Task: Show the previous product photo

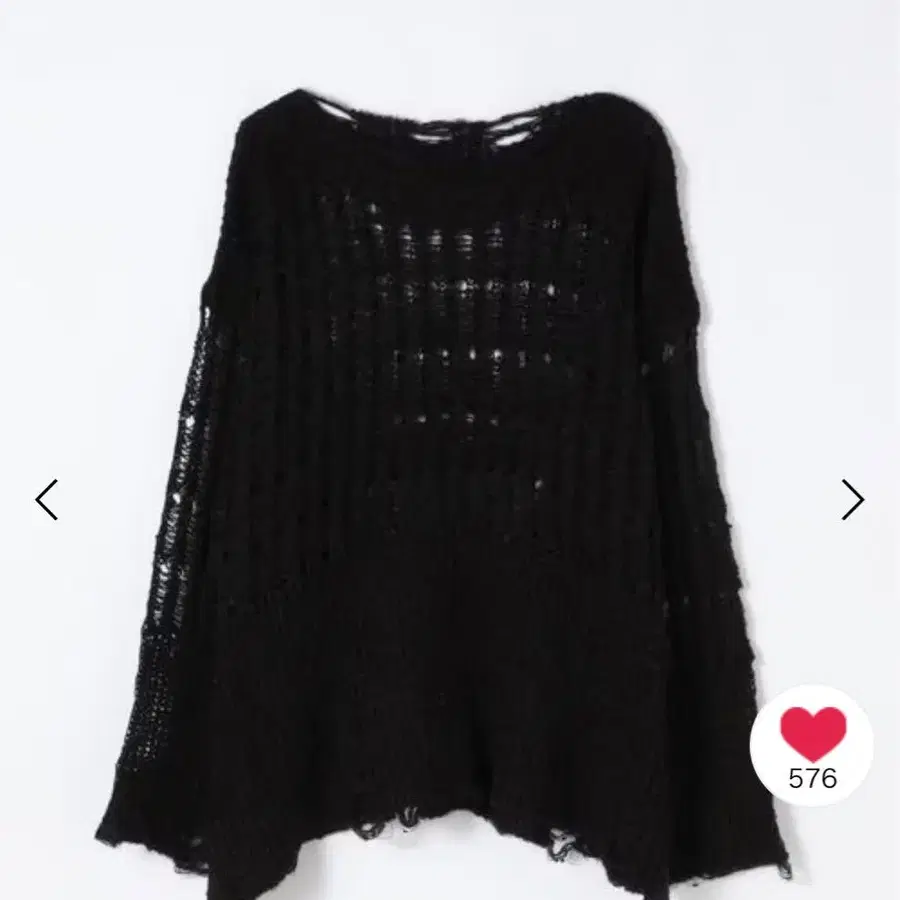Action: pos(46,499)
